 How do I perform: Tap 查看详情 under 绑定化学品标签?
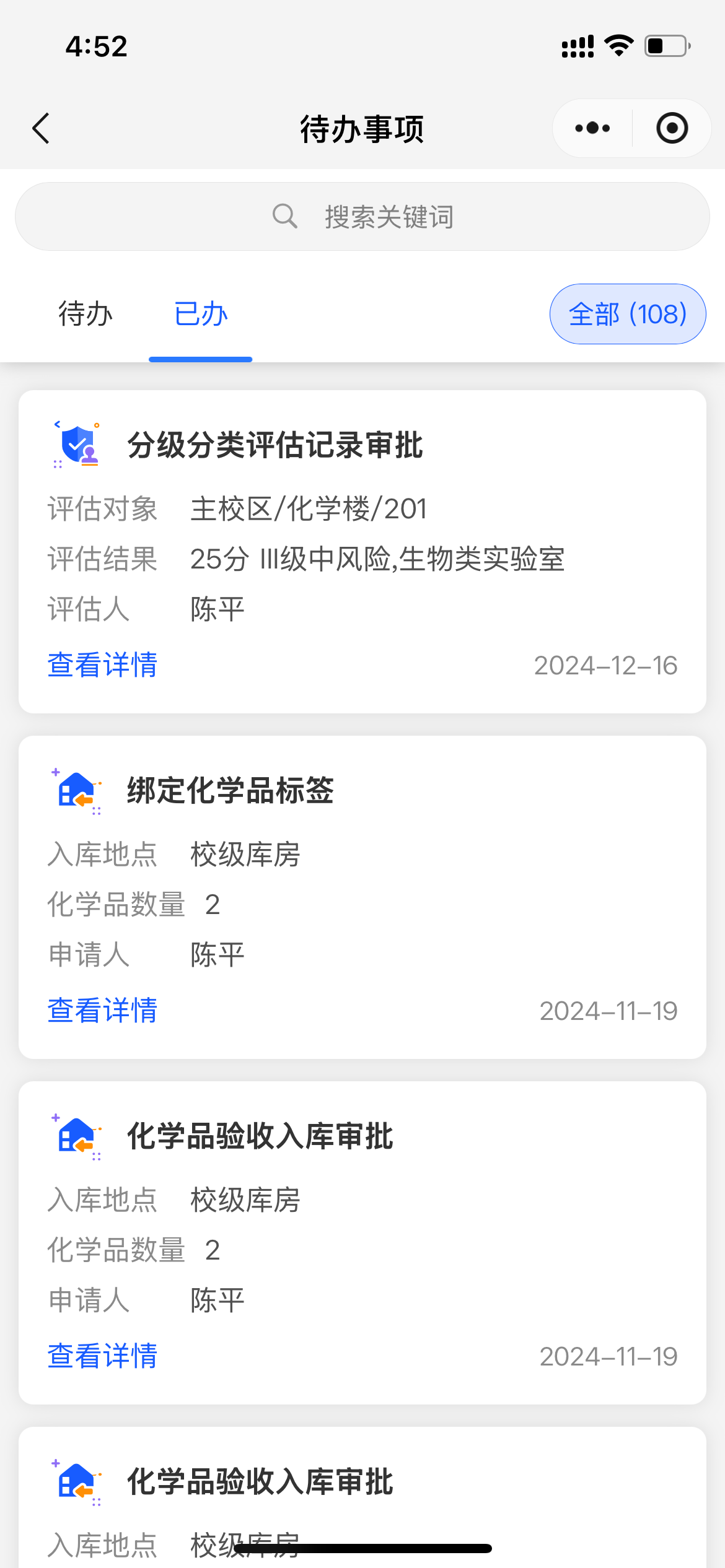click(103, 1011)
